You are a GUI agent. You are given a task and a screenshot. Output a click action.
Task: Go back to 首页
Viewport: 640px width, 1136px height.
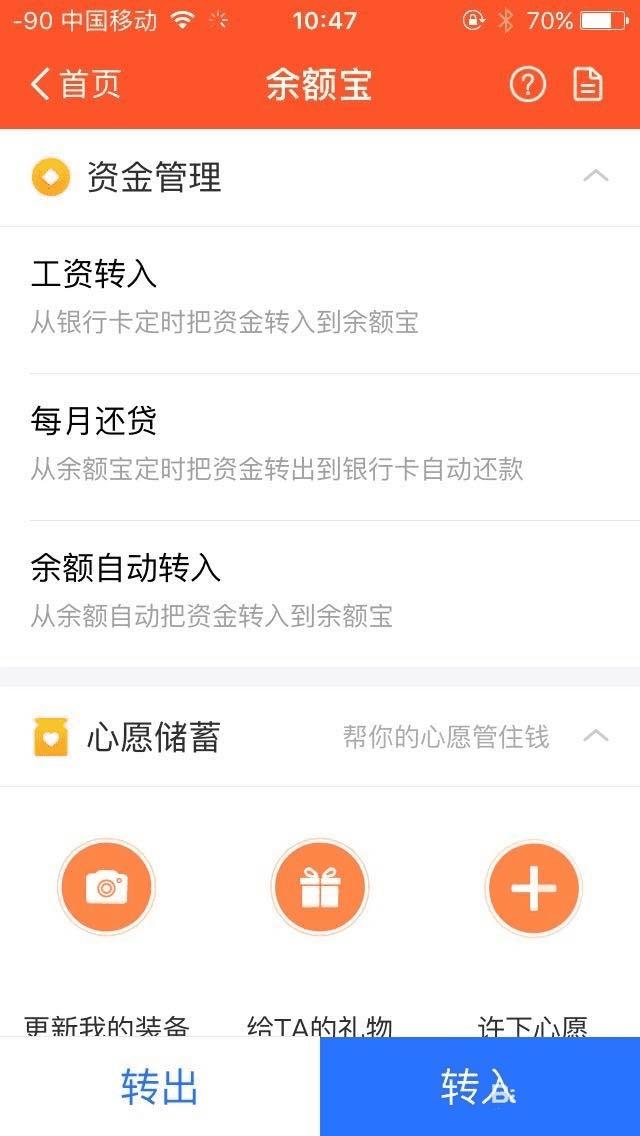[76, 85]
